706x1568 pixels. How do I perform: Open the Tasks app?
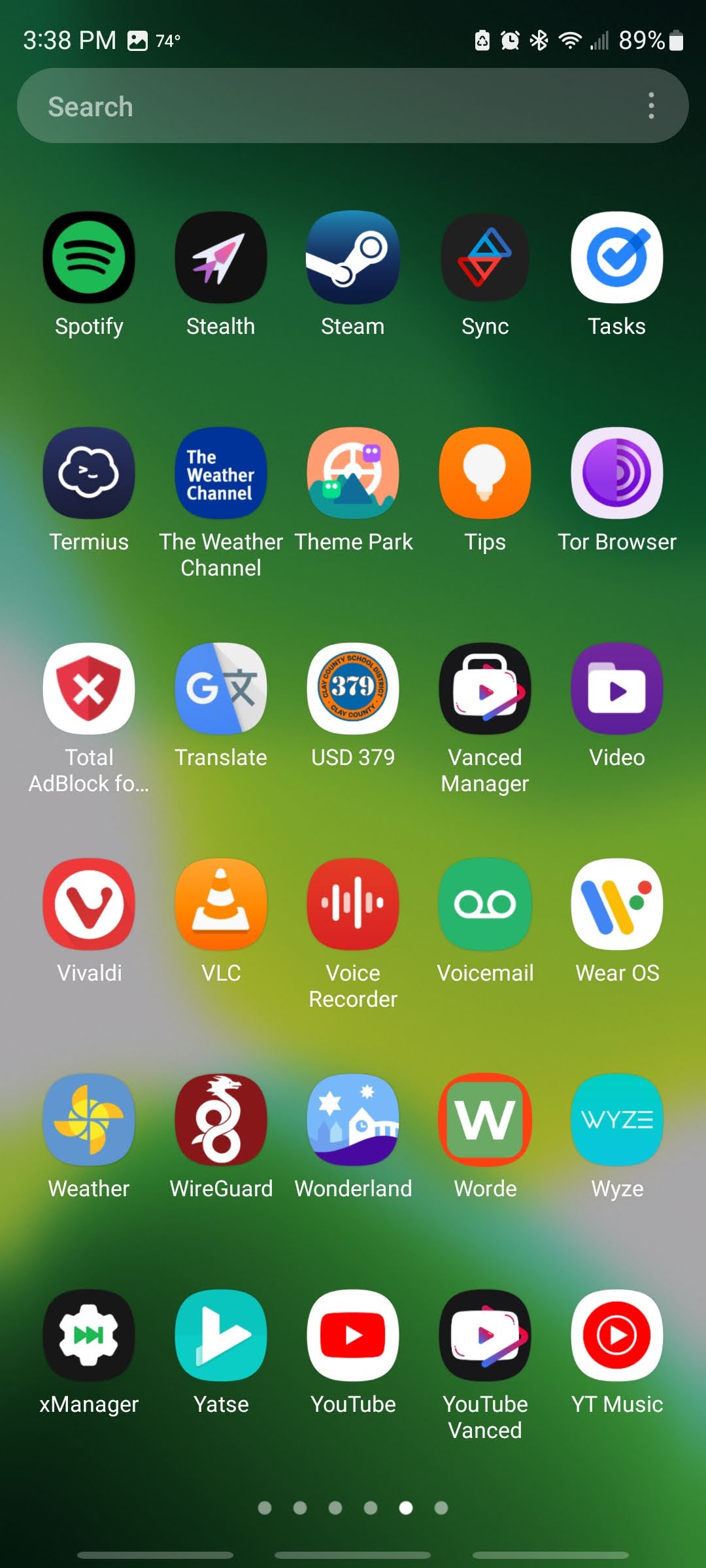click(616, 257)
